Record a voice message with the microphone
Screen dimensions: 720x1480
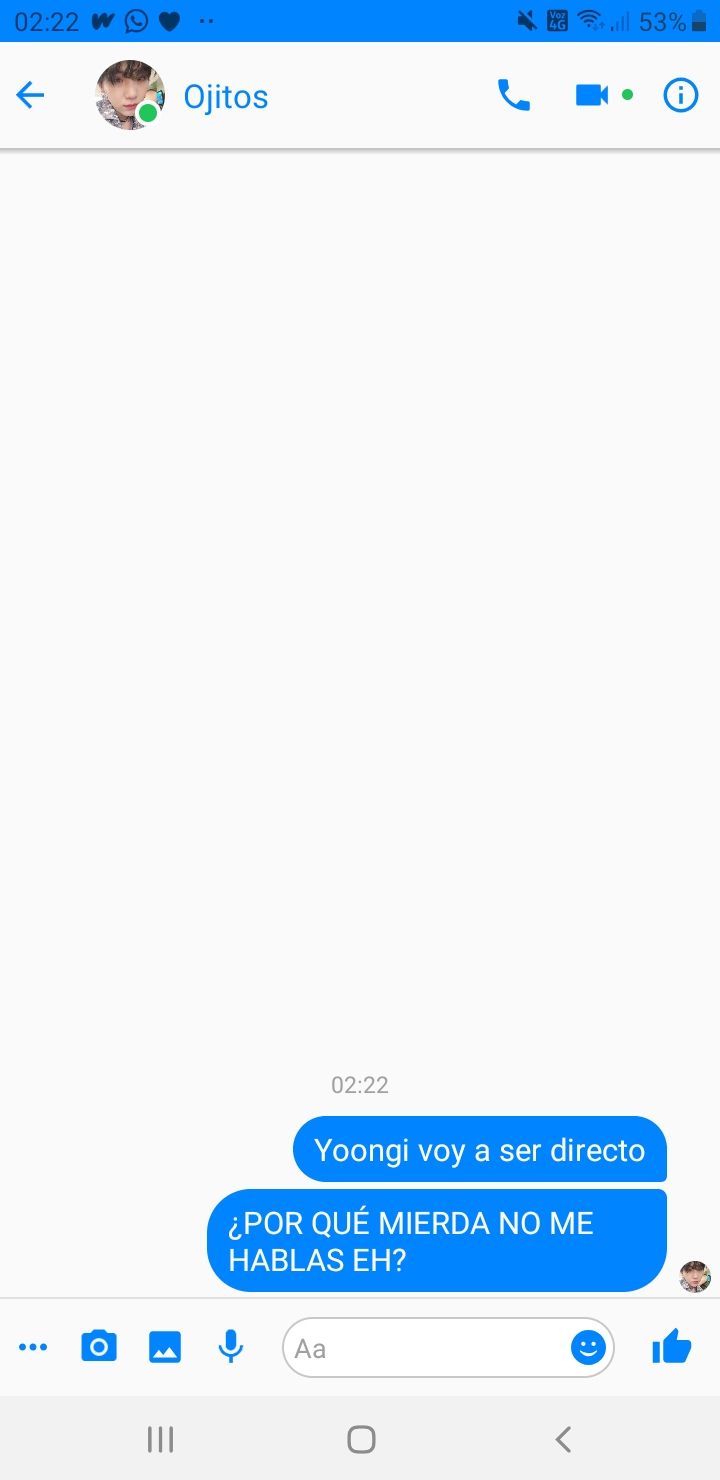[231, 1347]
